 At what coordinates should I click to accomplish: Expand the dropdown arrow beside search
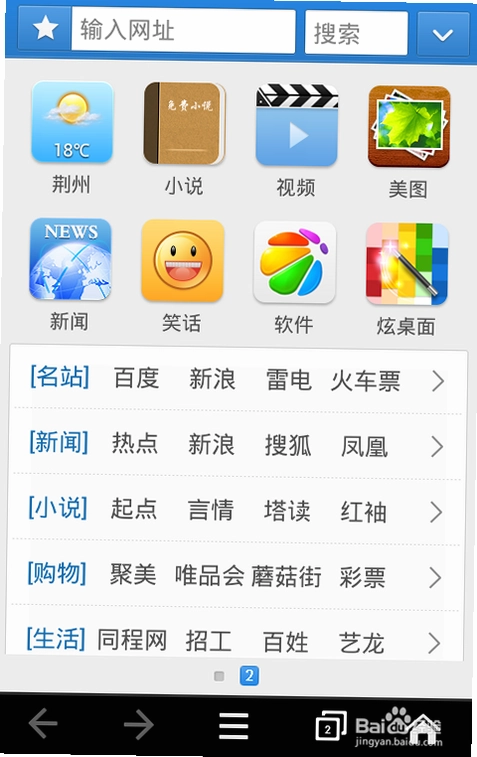(443, 34)
